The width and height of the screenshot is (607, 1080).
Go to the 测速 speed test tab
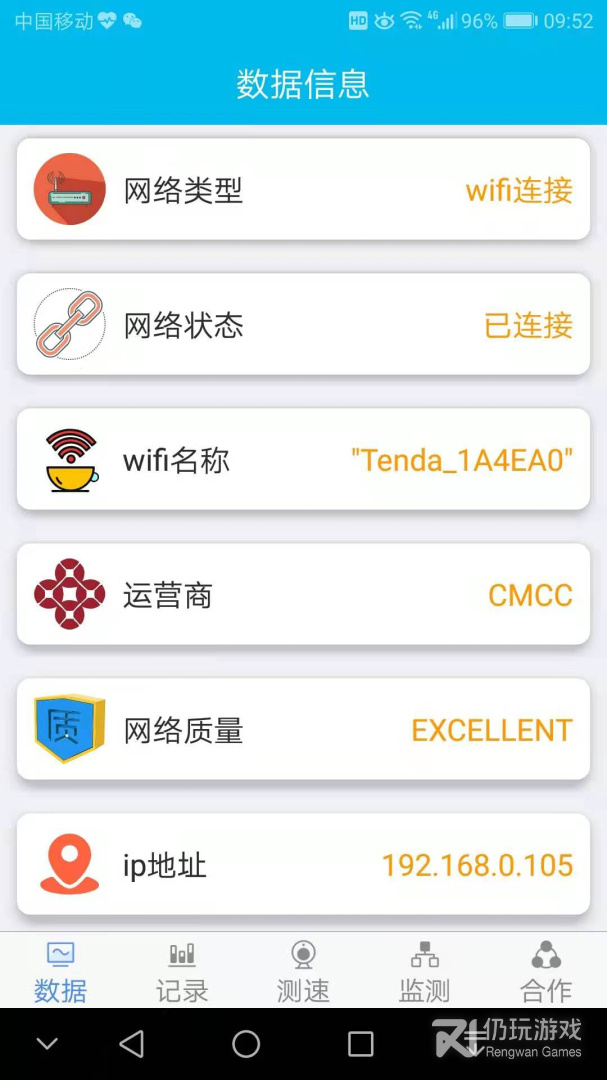(x=303, y=971)
